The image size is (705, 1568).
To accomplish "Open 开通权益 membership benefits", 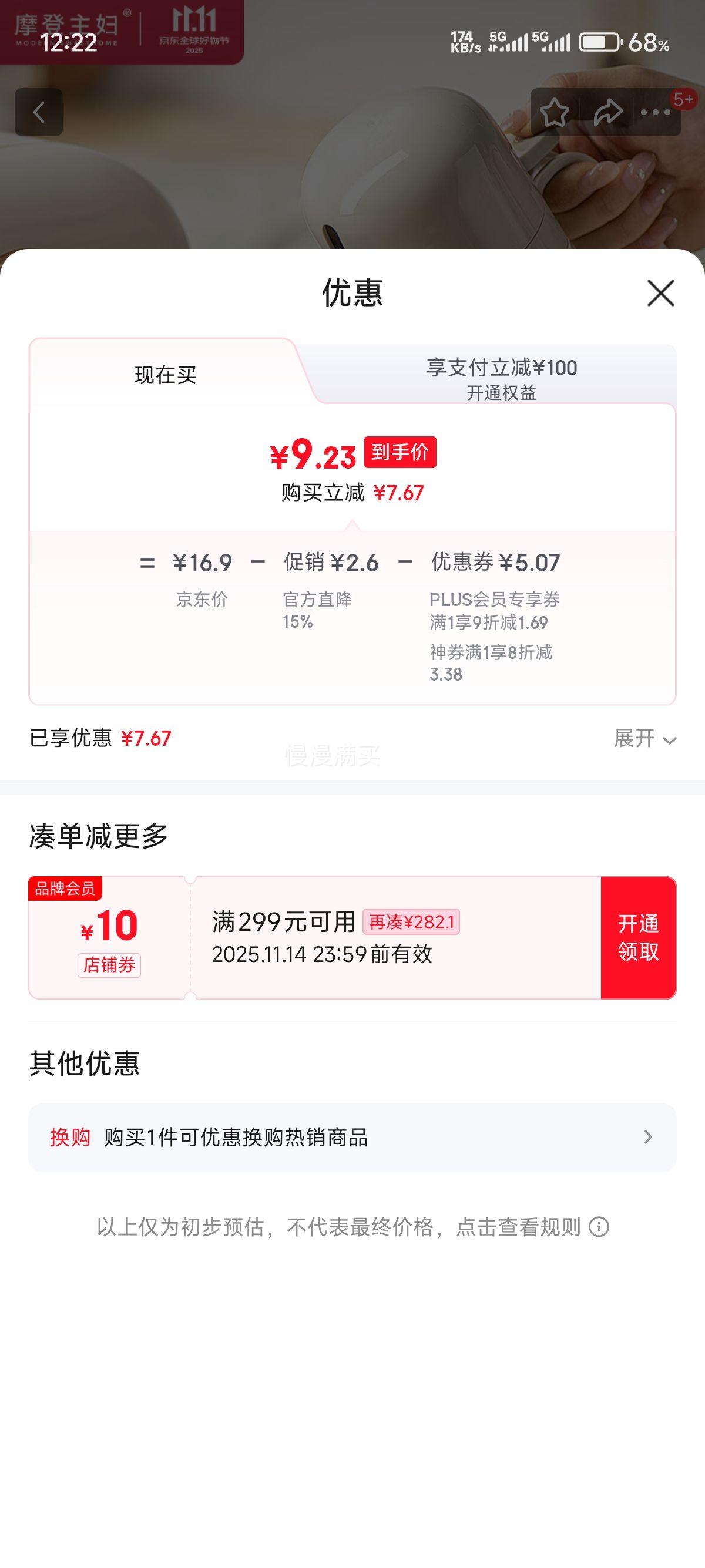I will 502,393.
